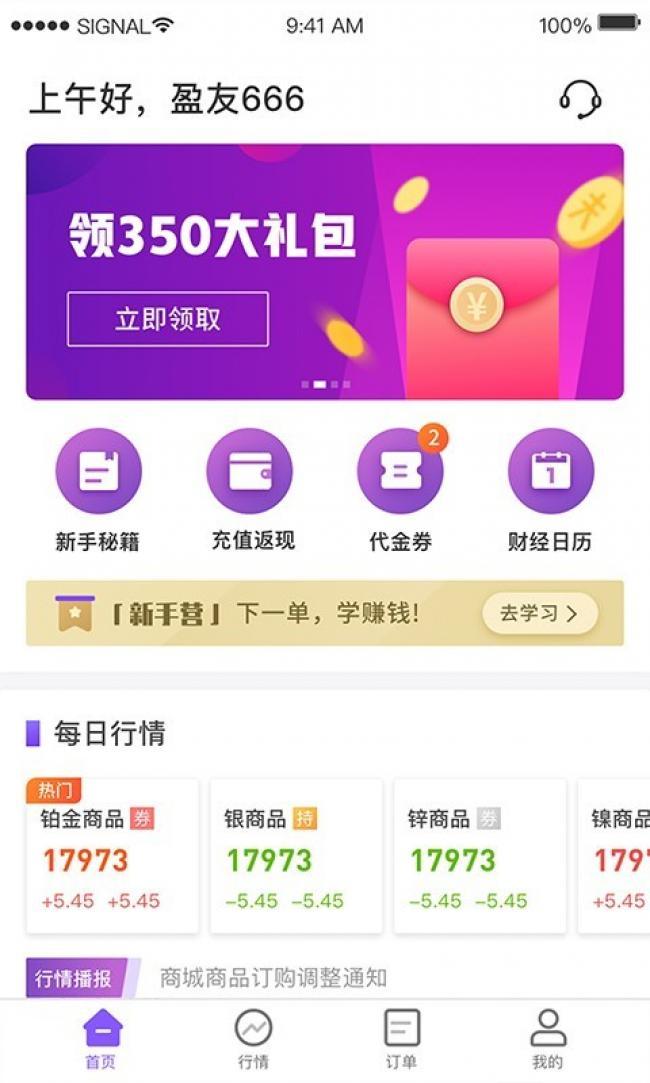Open the customer service headset icon
Screen dimensions: 650x1083
click(580, 99)
